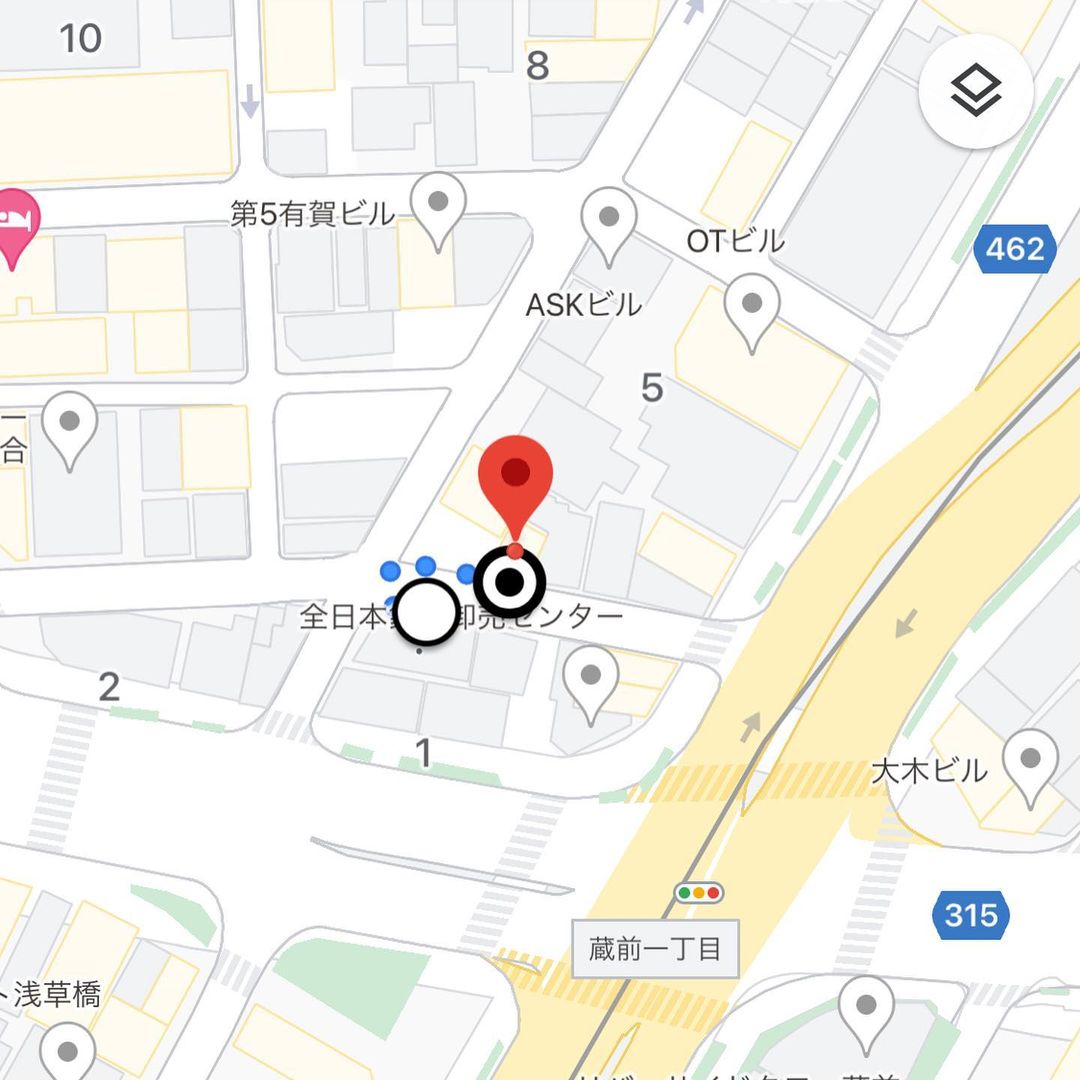The height and width of the screenshot is (1080, 1080).
Task: Tap the OTビル location marker
Action: tap(752, 307)
